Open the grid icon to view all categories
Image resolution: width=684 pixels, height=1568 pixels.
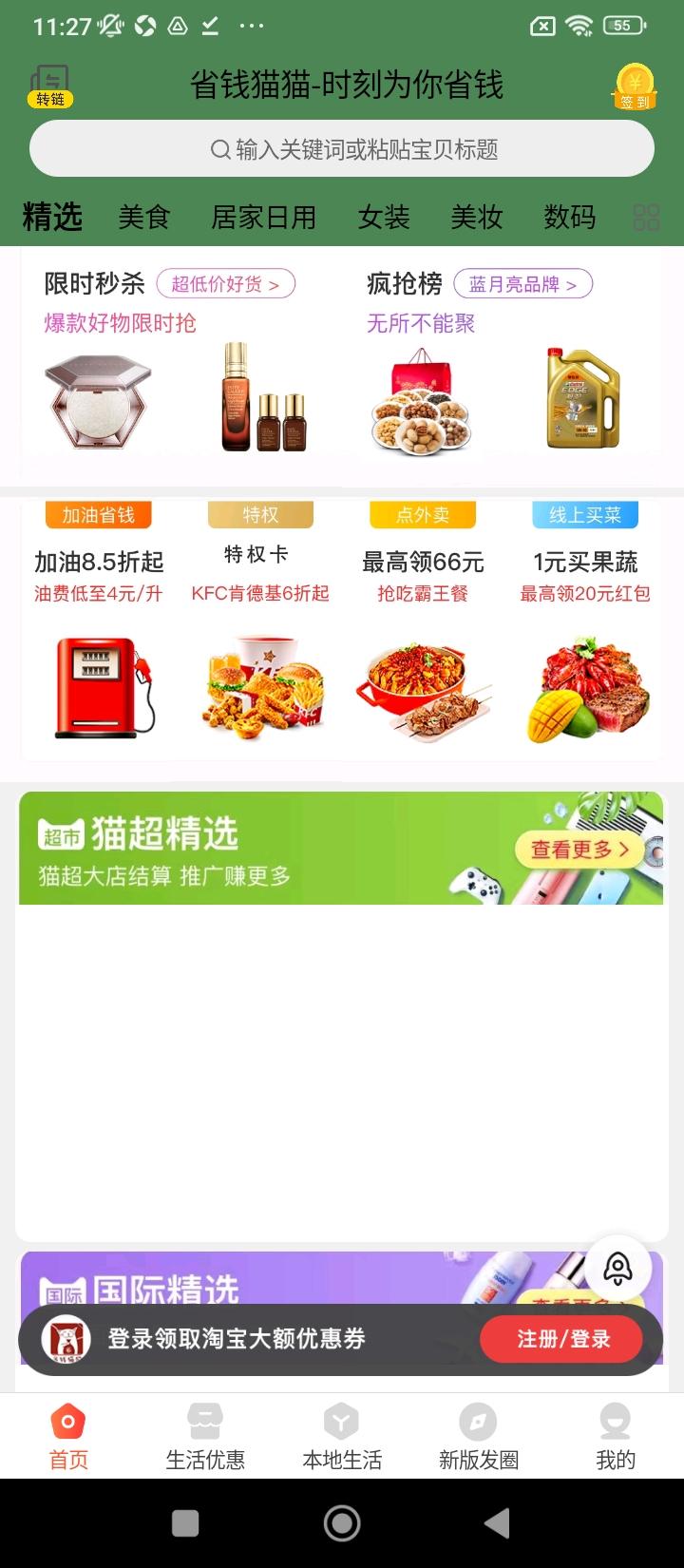(x=647, y=218)
